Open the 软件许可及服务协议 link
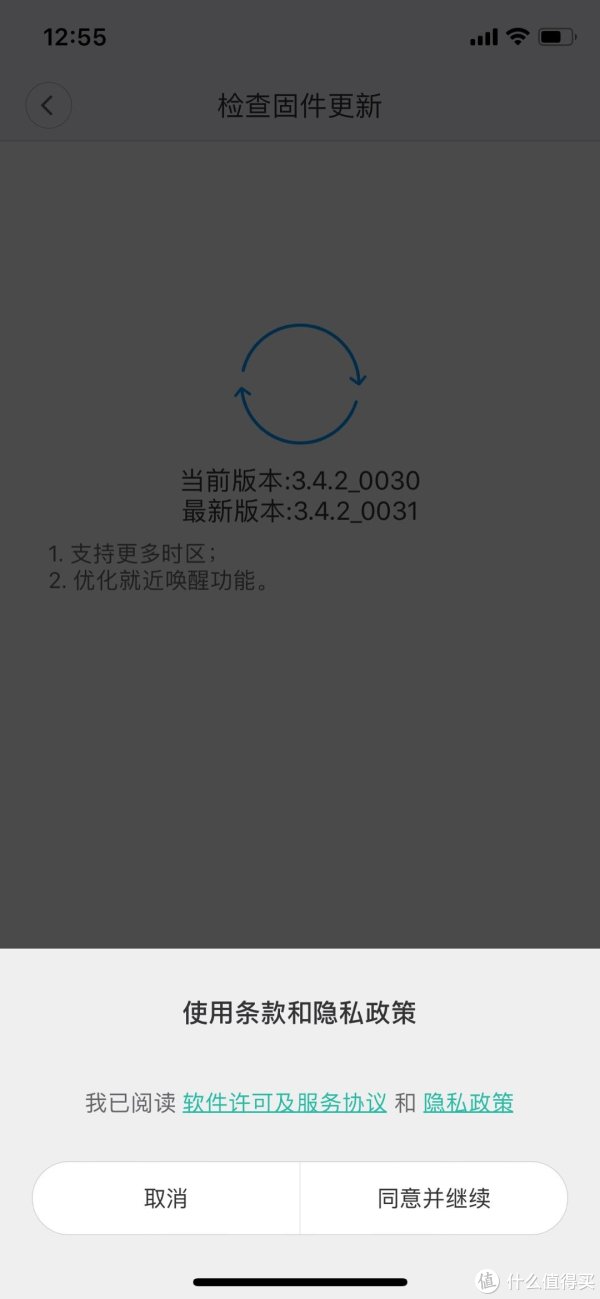The width and height of the screenshot is (600, 1299). (285, 1103)
